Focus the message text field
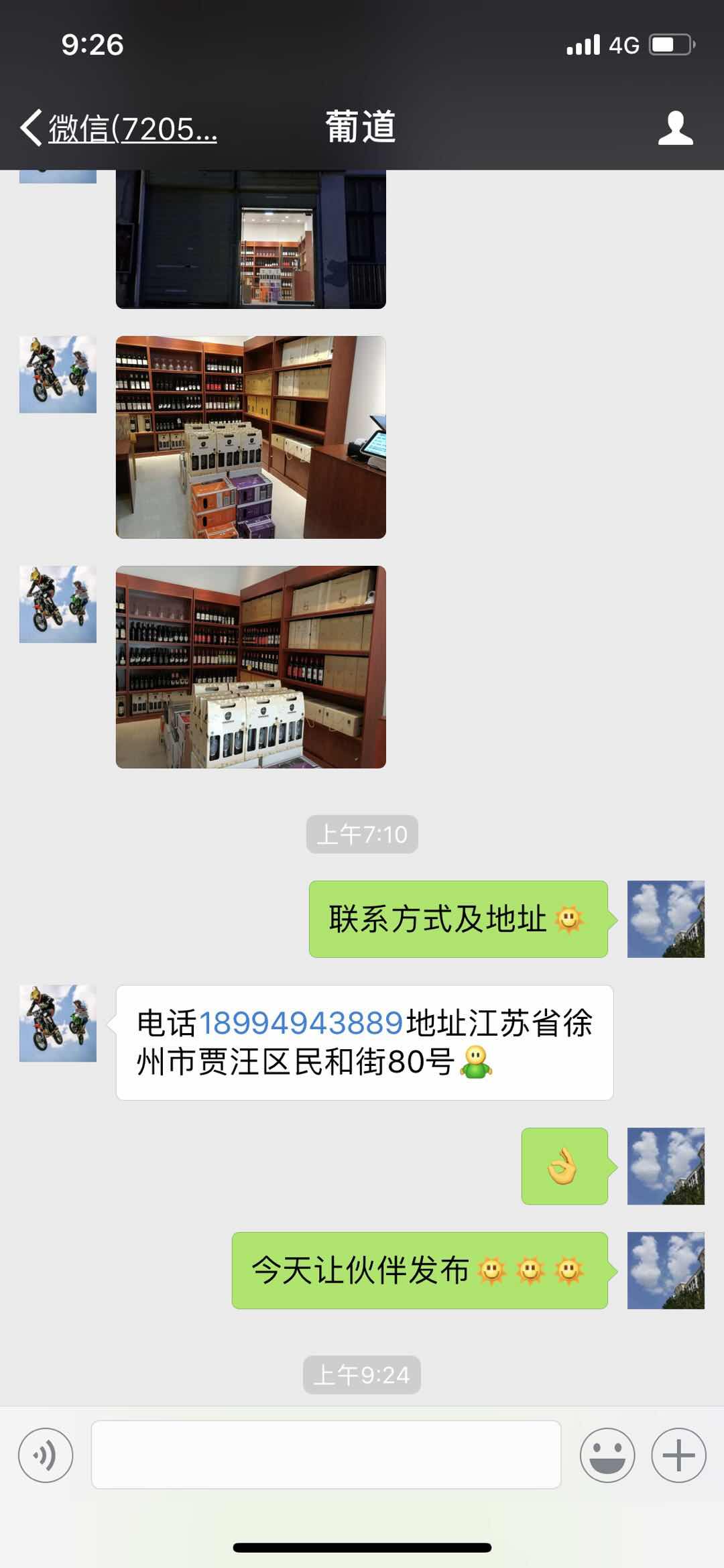The width and height of the screenshot is (724, 1568). coord(326,1455)
